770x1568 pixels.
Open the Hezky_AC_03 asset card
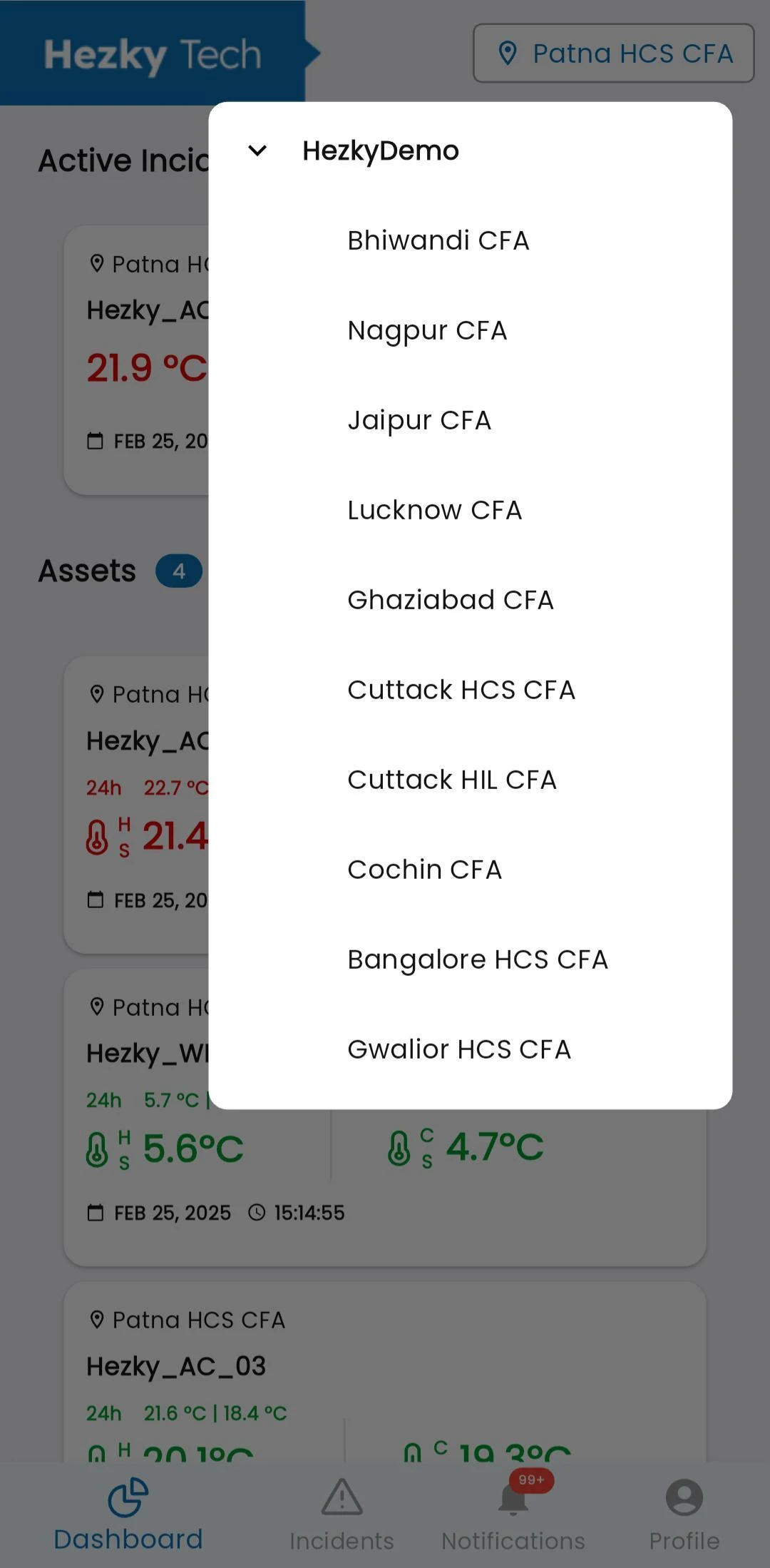[385, 1366]
